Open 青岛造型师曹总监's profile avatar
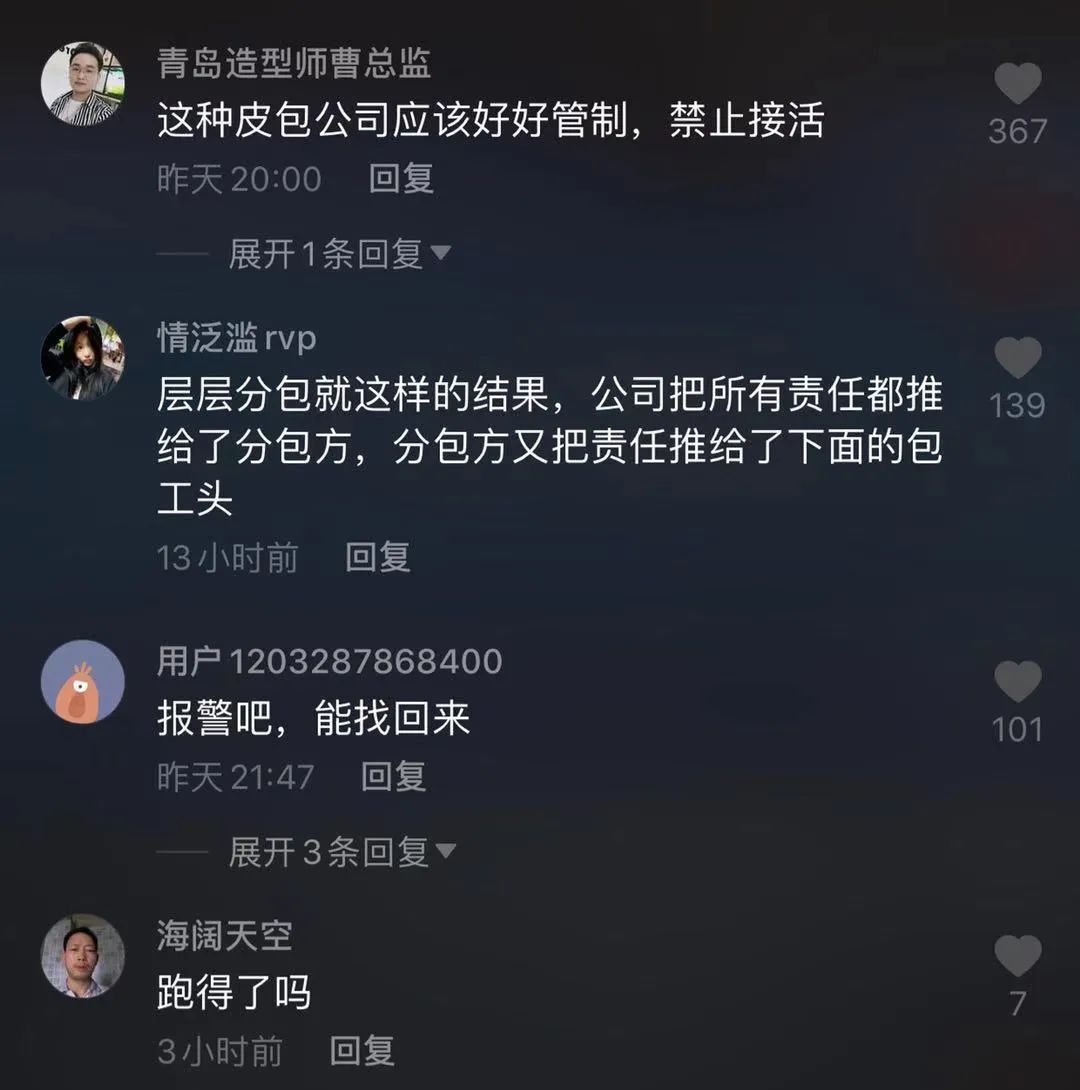 pos(82,84)
